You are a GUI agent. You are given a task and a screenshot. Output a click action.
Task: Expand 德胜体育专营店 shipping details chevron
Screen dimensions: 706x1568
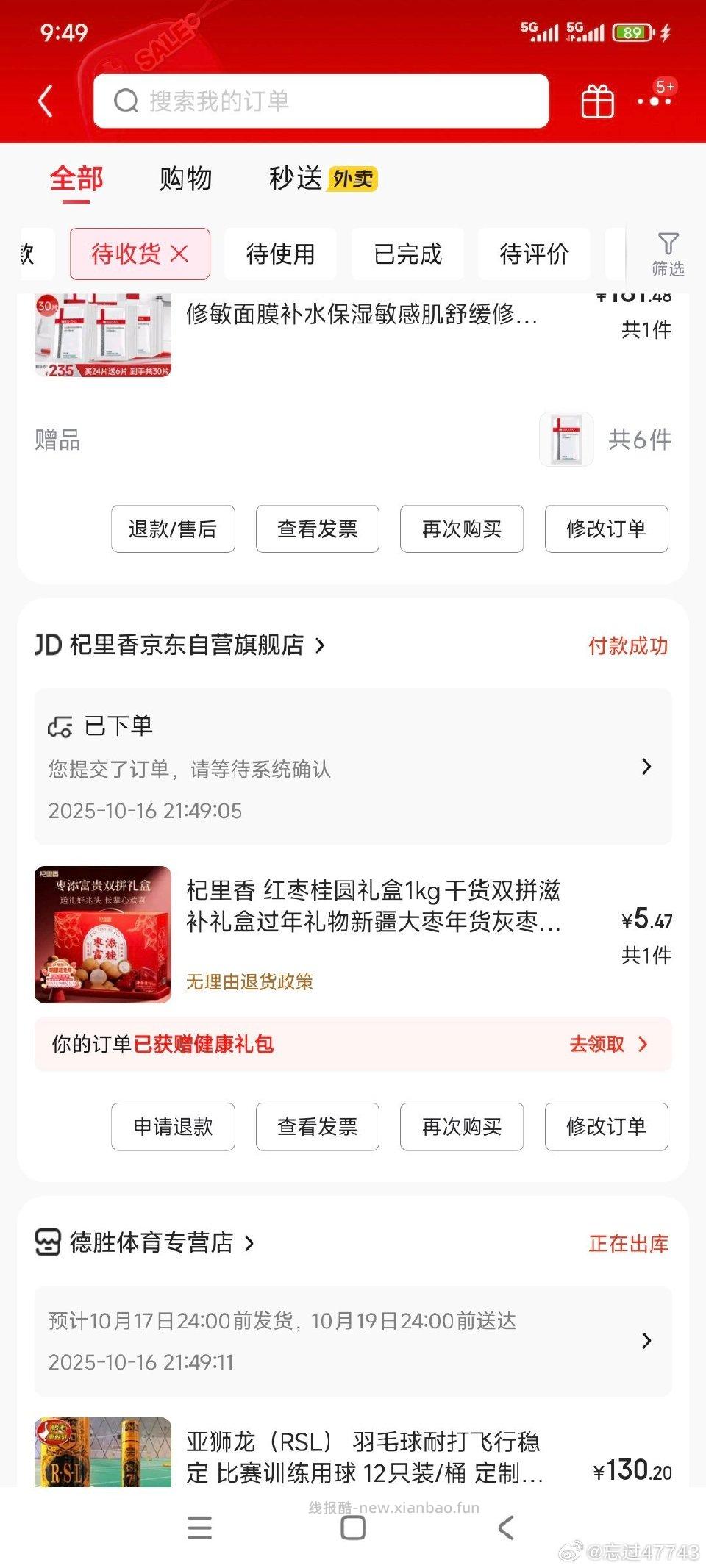click(646, 1340)
